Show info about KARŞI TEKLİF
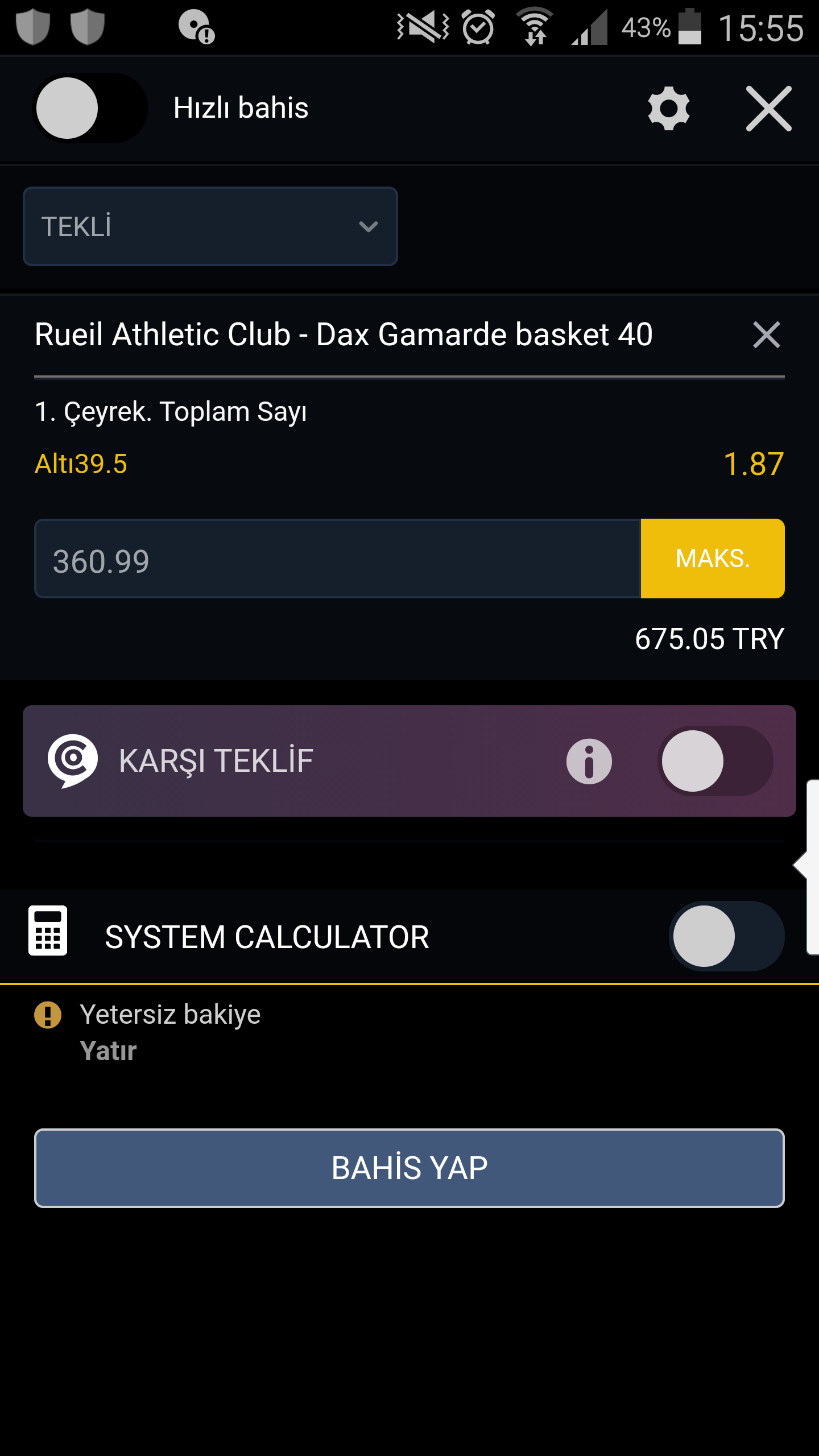This screenshot has width=819, height=1456. [589, 761]
